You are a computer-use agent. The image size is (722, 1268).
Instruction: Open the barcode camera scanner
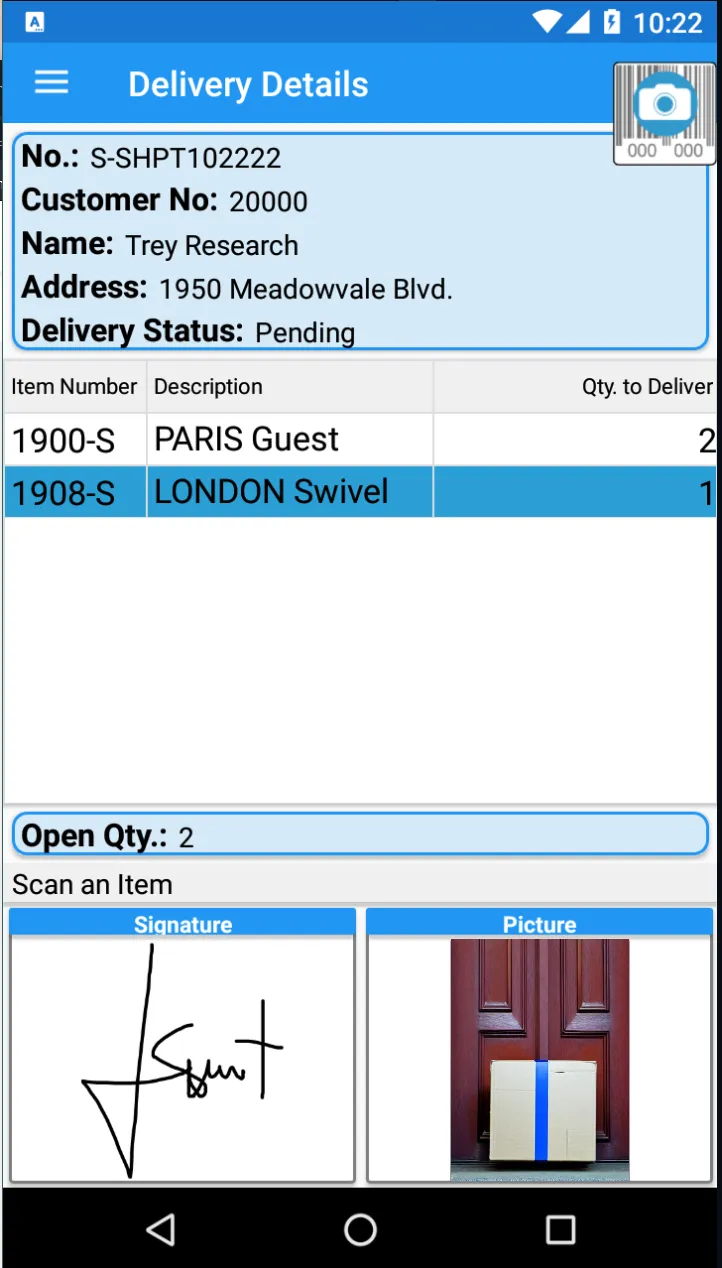[x=664, y=113]
